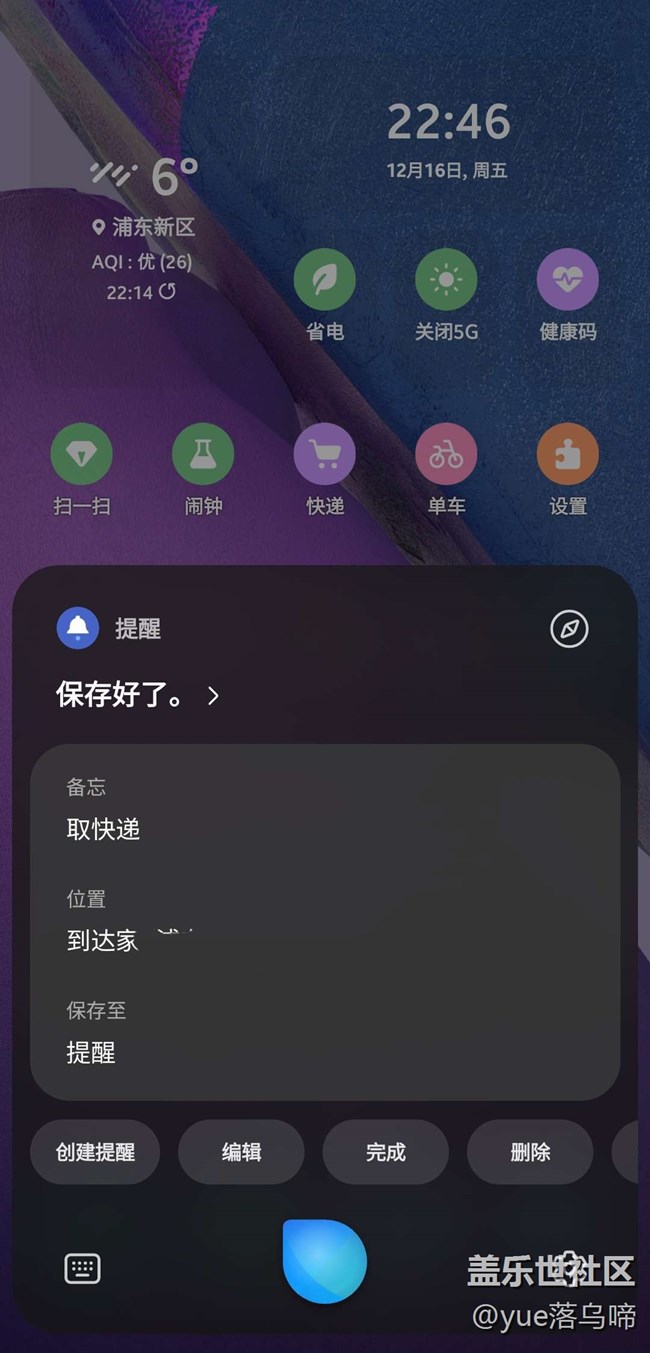Screen dimensions: 650x1353
Task: Open the reminder details card
Action: (325, 920)
